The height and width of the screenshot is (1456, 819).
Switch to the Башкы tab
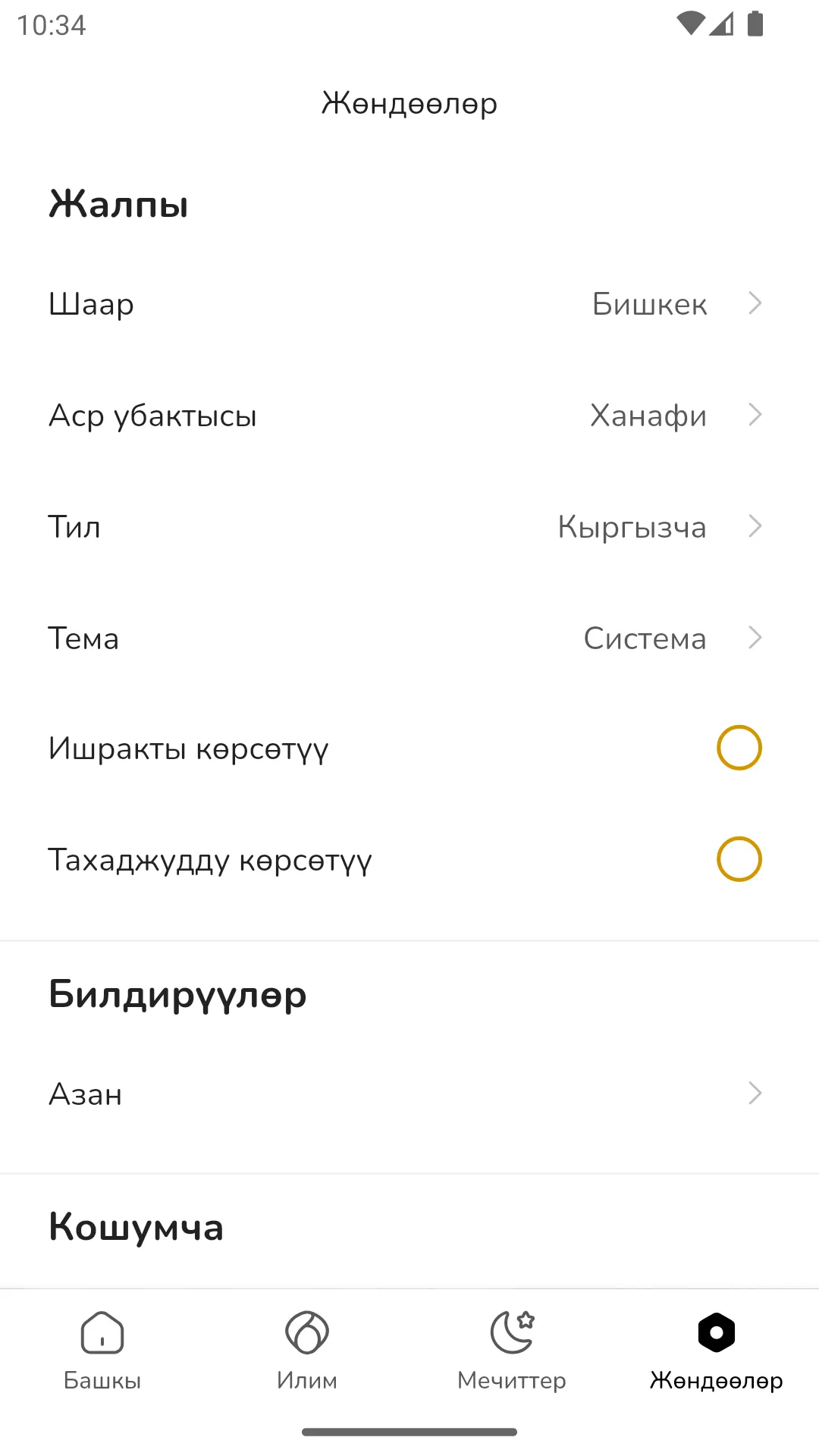point(102,1351)
